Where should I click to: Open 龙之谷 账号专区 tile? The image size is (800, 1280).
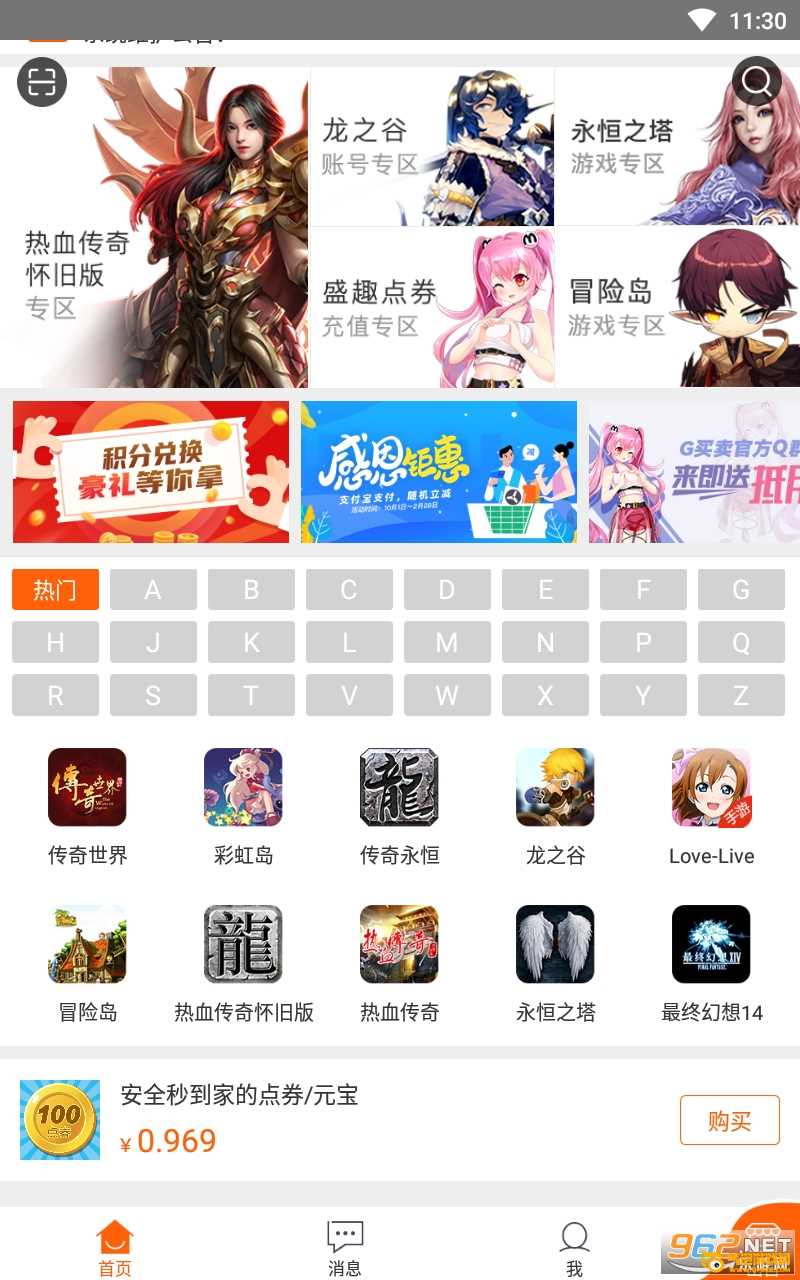432,146
